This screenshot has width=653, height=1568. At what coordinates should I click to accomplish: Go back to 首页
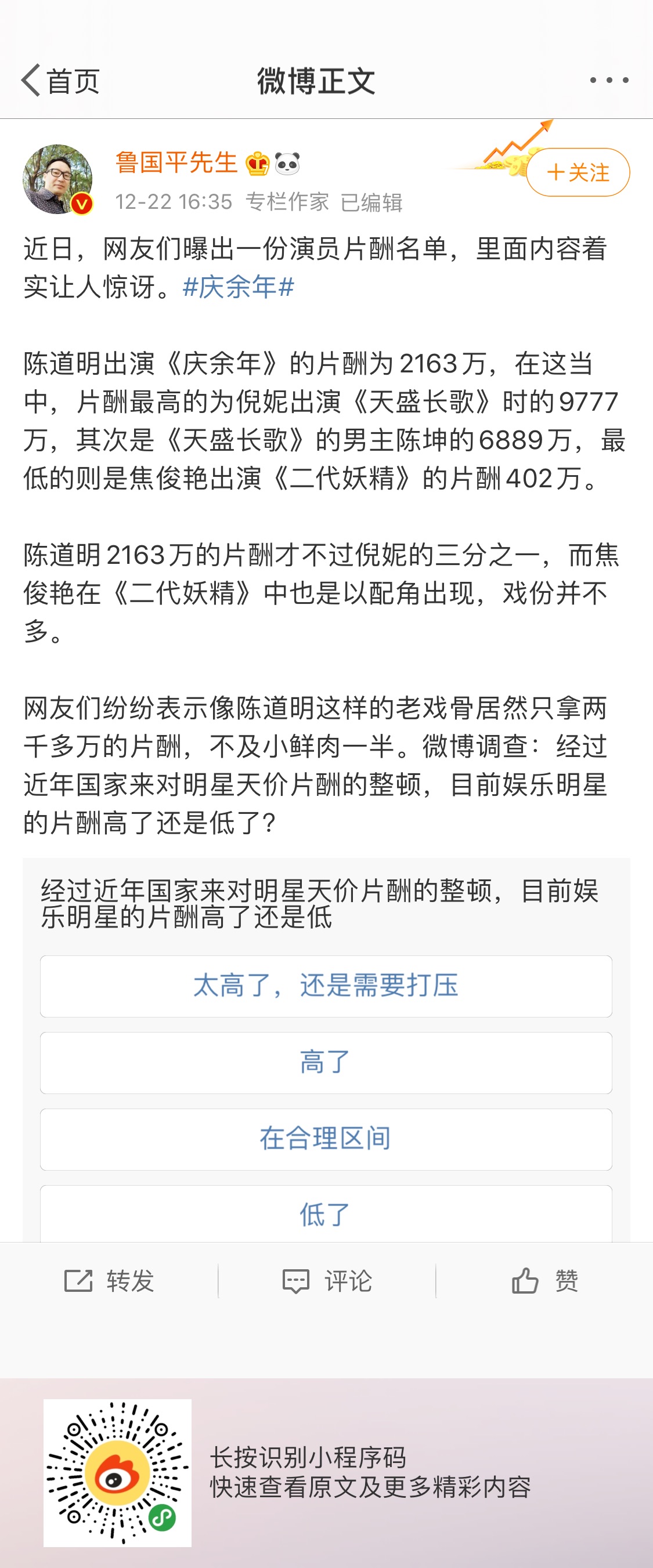(60, 81)
